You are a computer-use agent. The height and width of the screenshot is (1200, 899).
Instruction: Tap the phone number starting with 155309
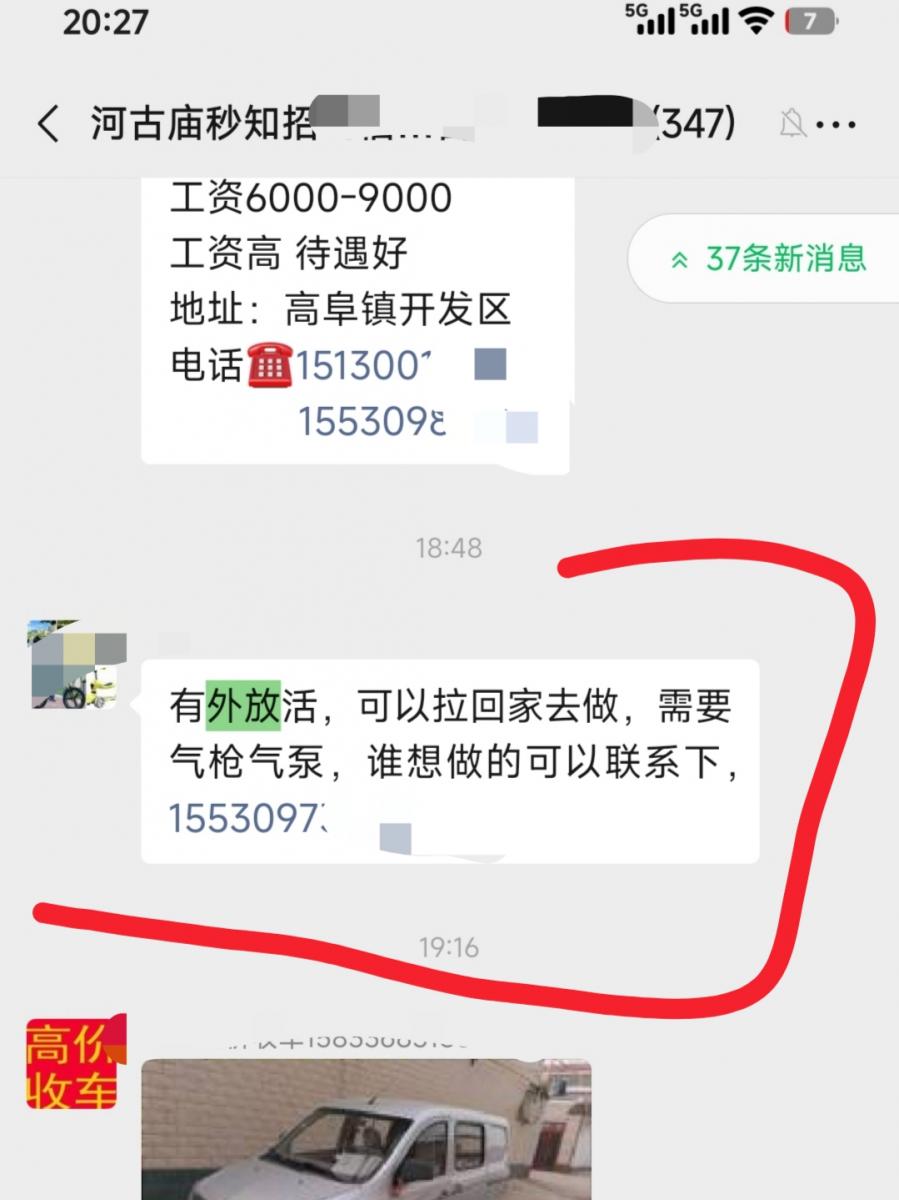(371, 423)
